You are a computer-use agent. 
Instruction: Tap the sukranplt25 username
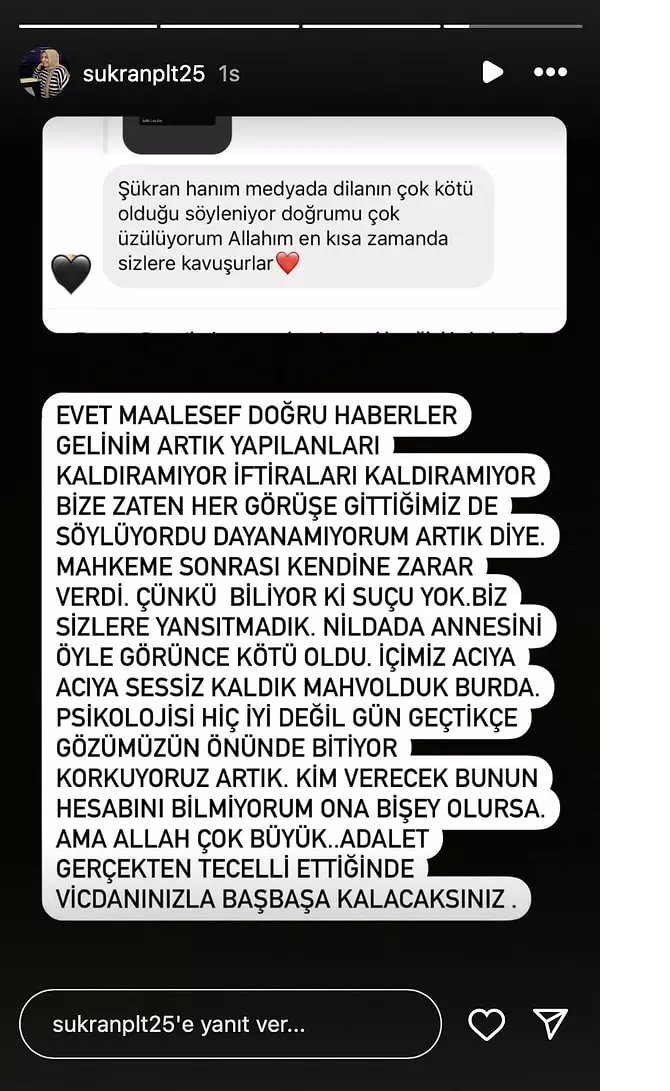click(144, 73)
